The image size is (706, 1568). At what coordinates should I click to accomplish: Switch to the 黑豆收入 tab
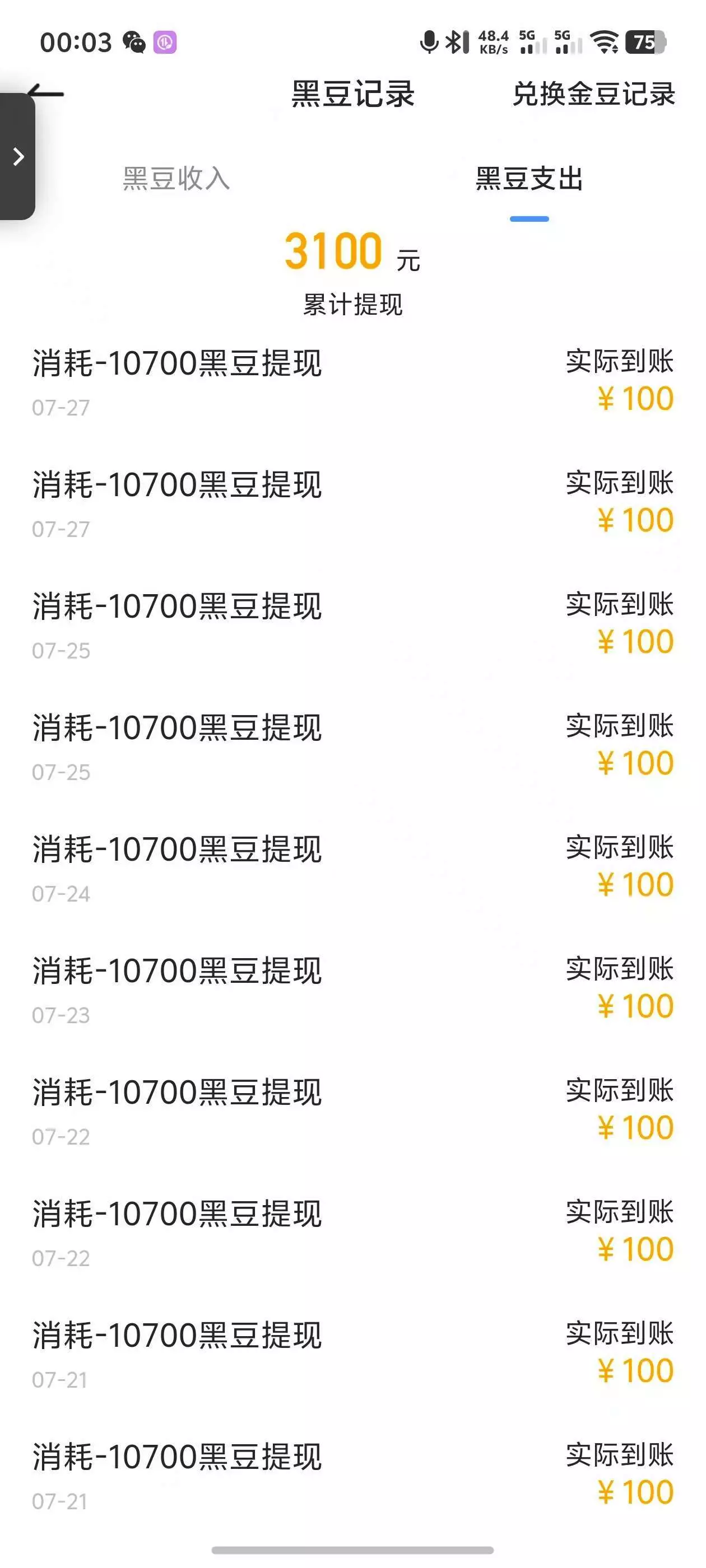tap(176, 178)
